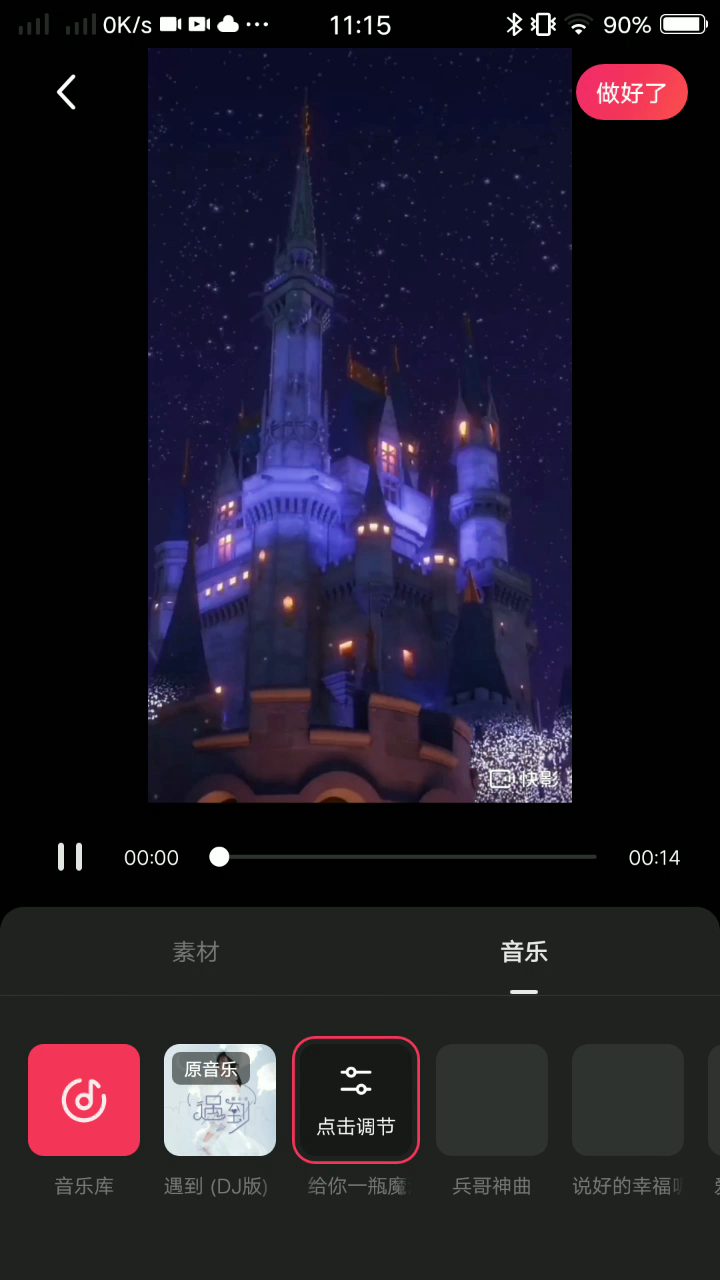720x1280 pixels.
Task: Switch to the 素材 tab
Action: [195, 952]
